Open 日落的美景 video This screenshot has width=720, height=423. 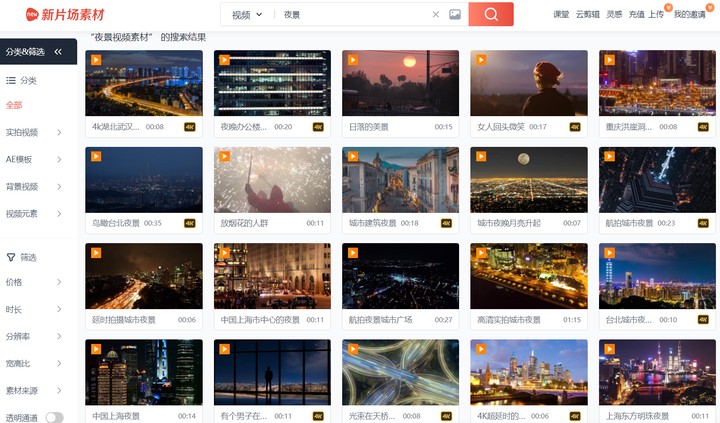pos(400,83)
